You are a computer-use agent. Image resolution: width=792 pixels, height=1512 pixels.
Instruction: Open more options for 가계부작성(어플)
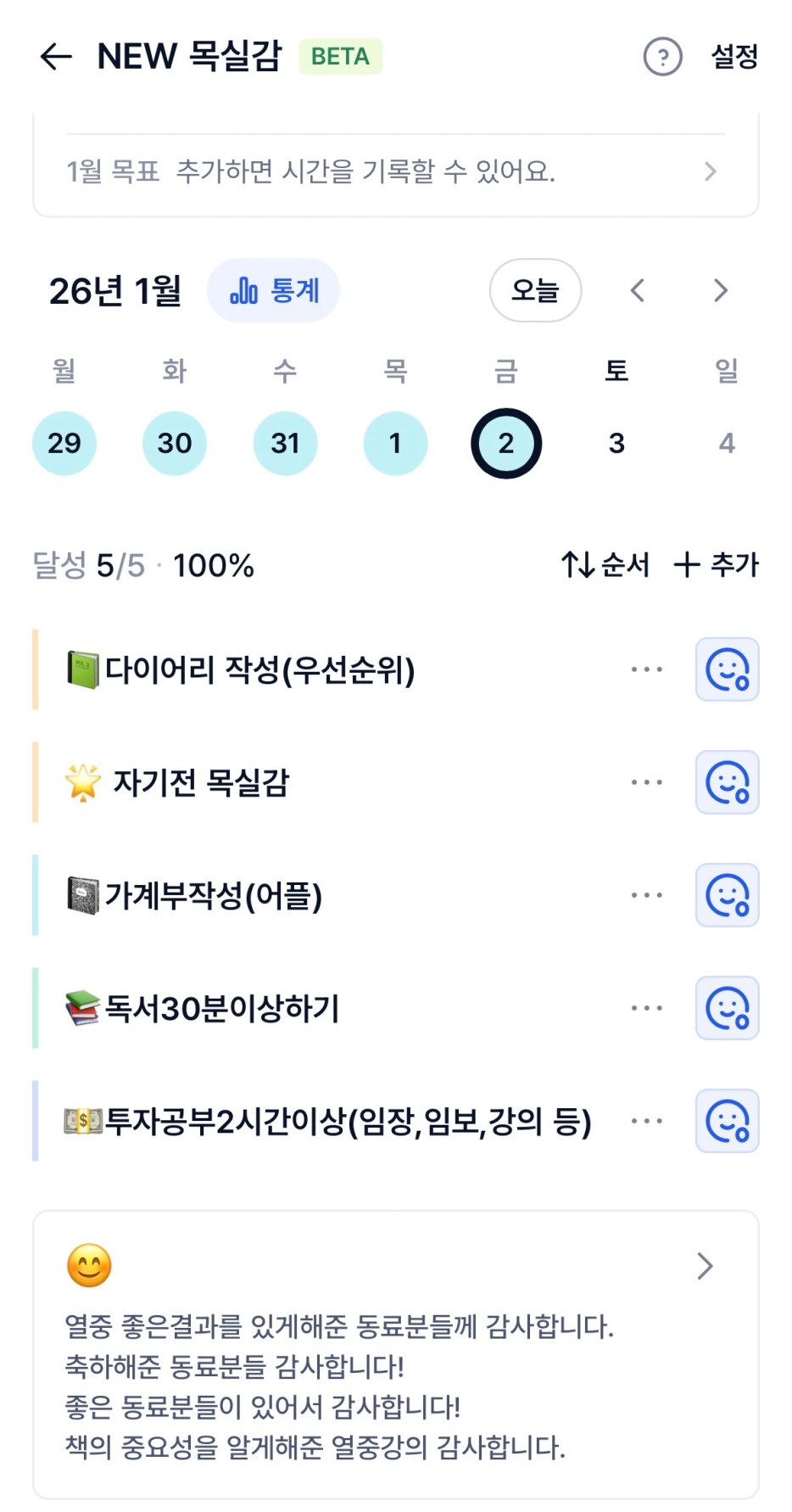(646, 895)
